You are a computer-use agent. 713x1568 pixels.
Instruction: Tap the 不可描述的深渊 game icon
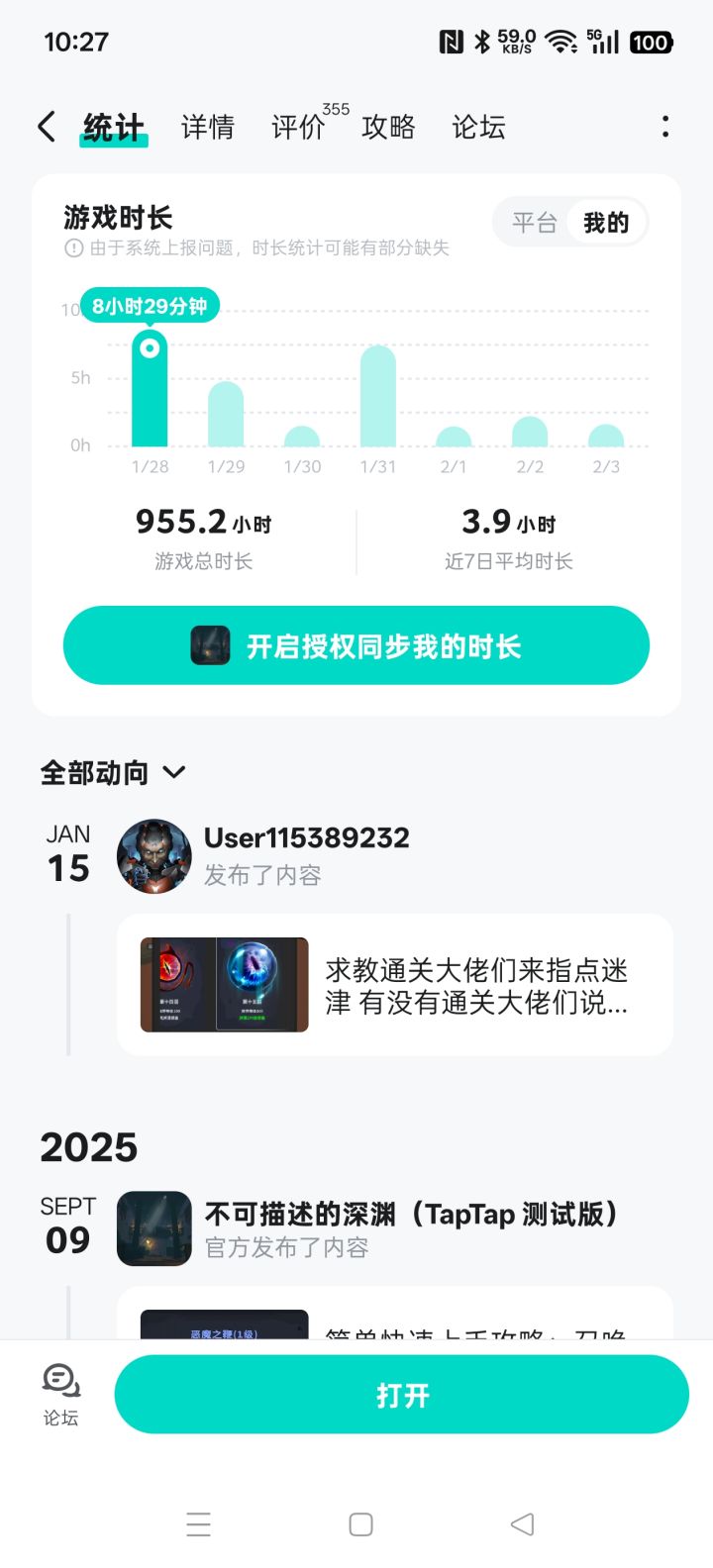click(153, 1227)
